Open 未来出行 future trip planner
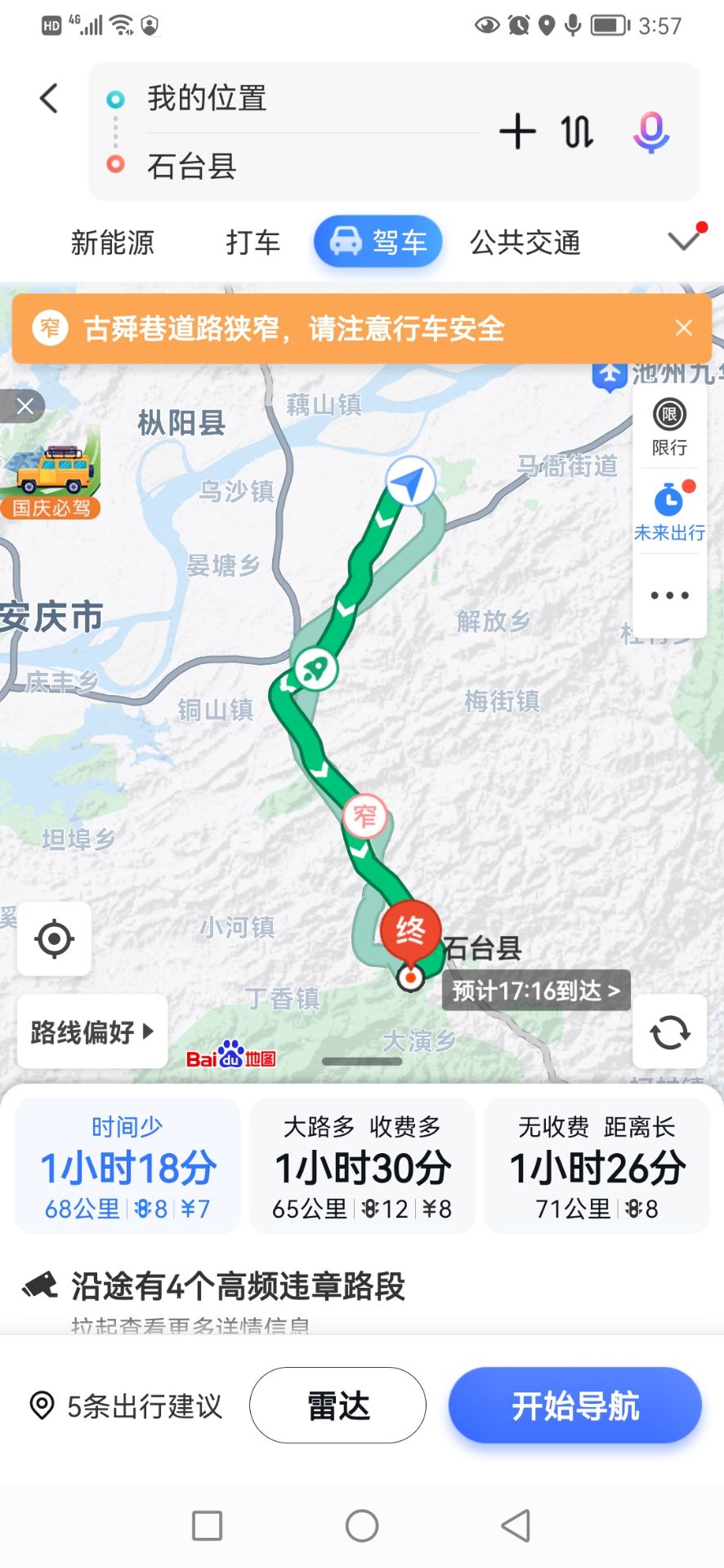Viewport: 724px width, 1568px height. coord(669,512)
